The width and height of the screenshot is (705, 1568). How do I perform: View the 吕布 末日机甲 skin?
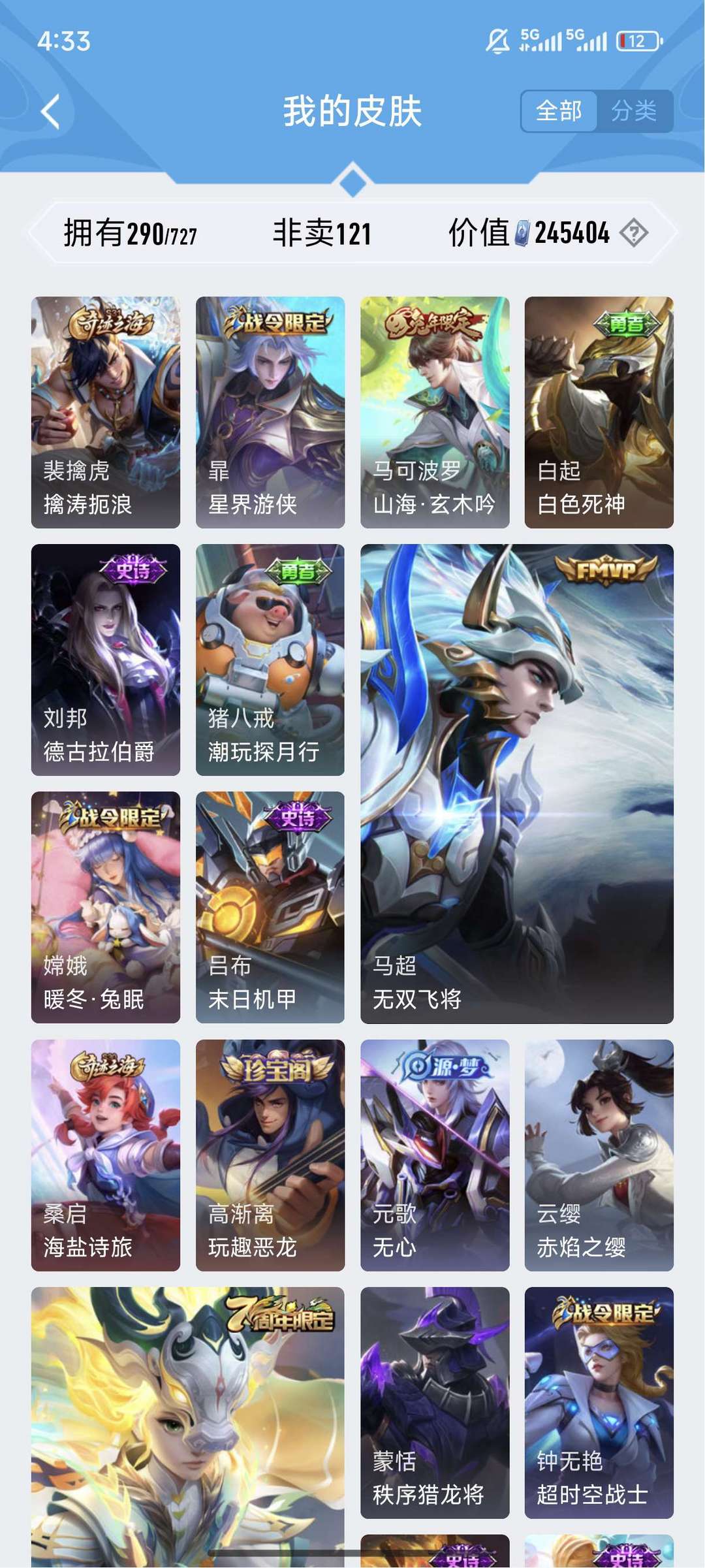click(x=270, y=907)
